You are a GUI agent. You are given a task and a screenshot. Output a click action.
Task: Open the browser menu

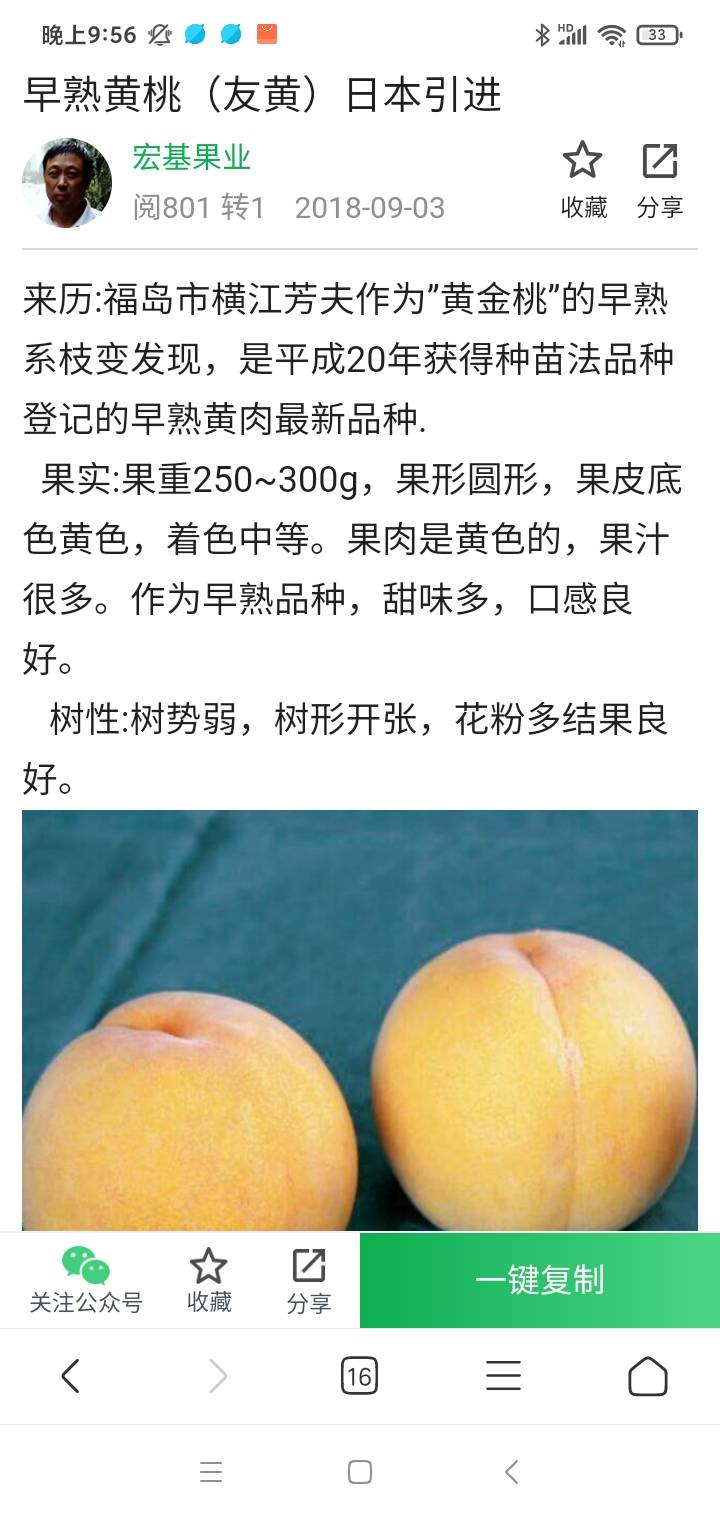503,1377
